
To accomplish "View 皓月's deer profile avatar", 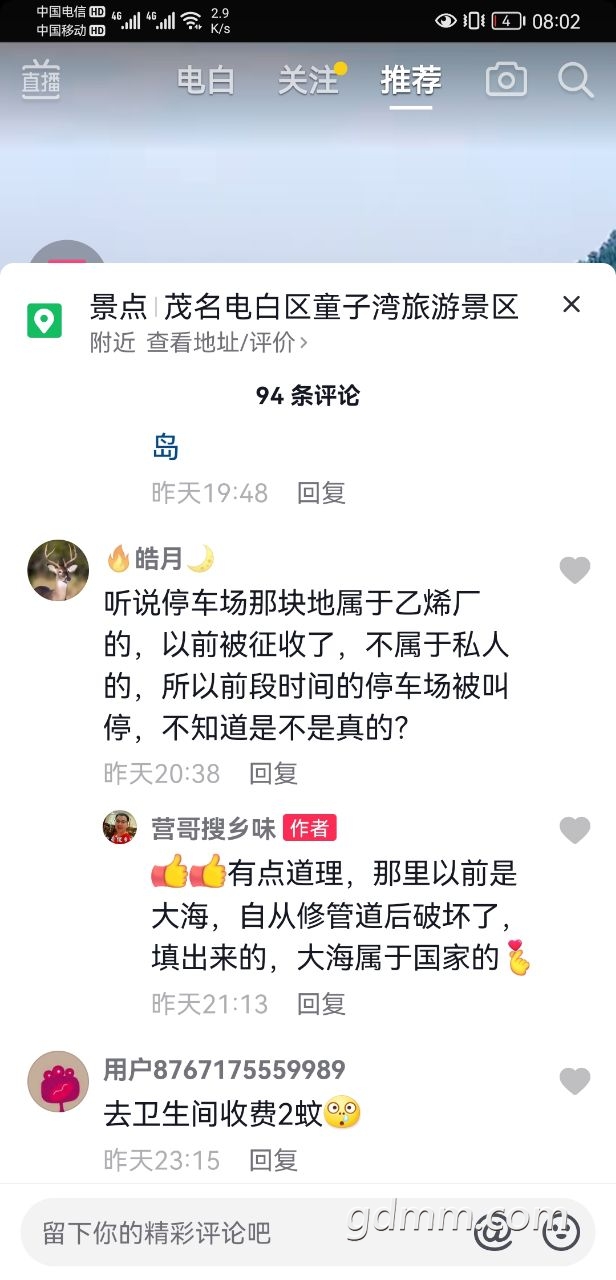I will 58,570.
